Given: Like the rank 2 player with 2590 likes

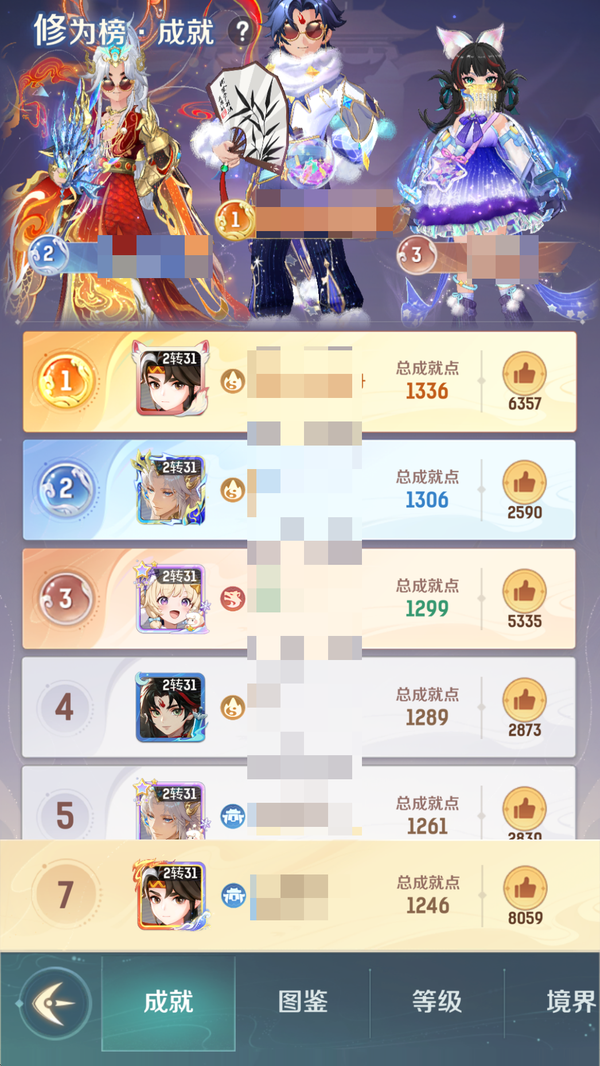Looking at the screenshot, I should 524,482.
